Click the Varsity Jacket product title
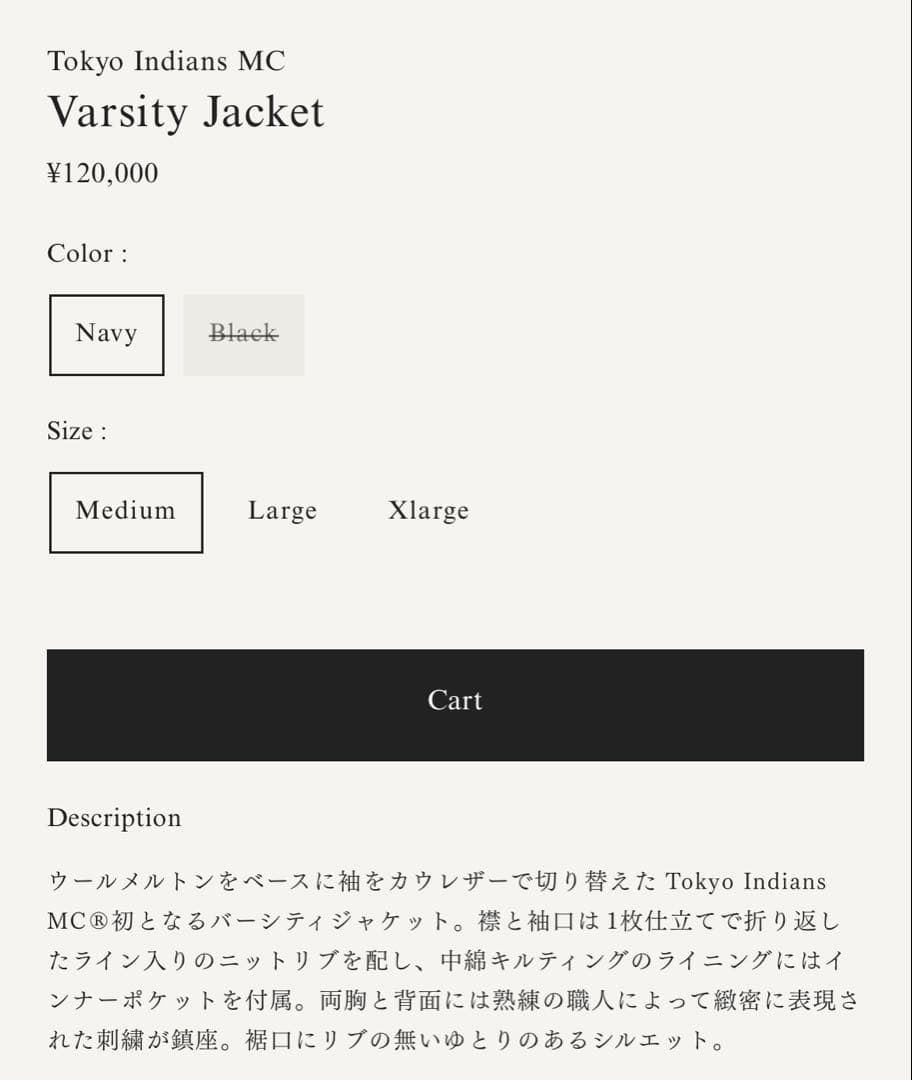Image resolution: width=912 pixels, height=1080 pixels. coord(185,111)
